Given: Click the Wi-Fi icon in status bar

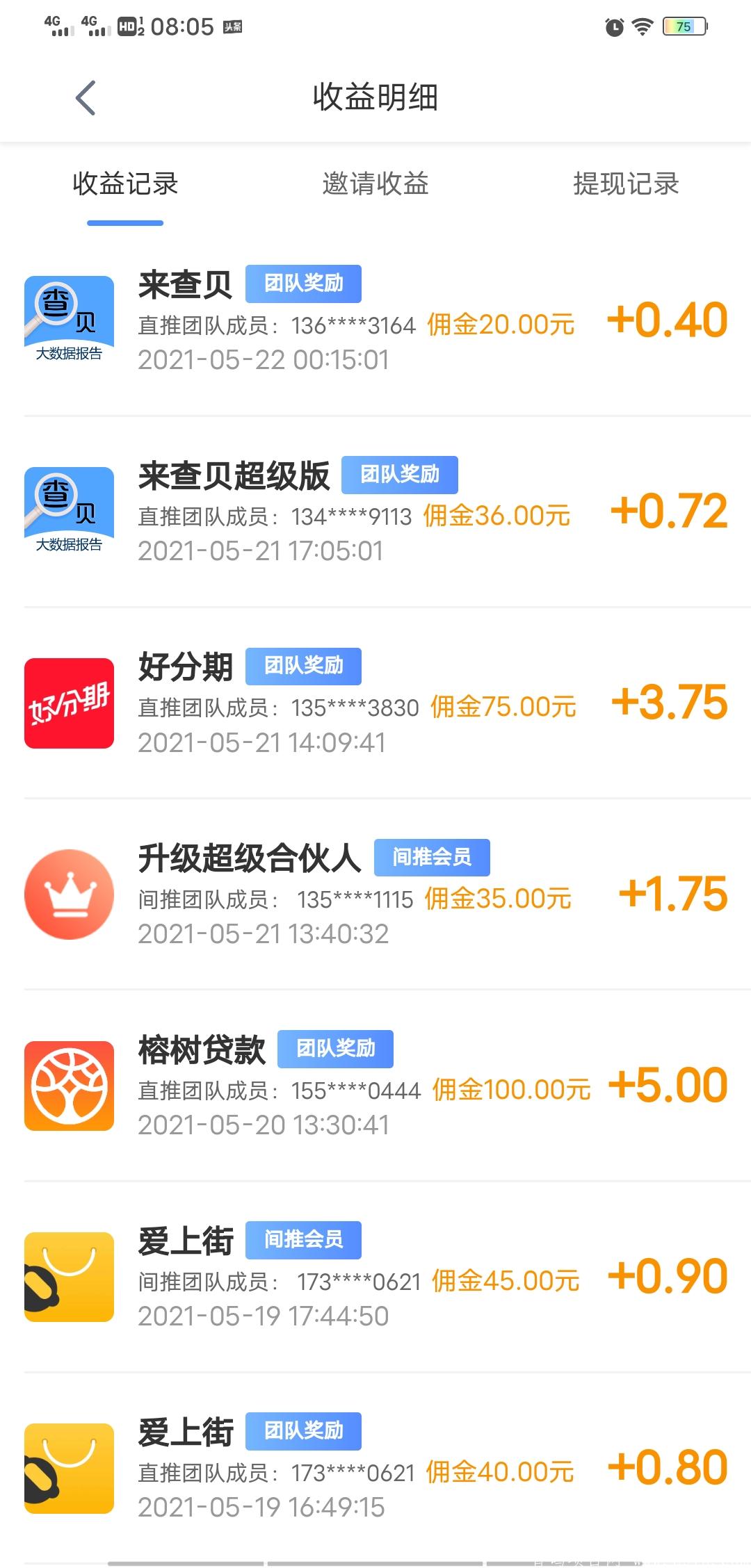Looking at the screenshot, I should point(641,26).
